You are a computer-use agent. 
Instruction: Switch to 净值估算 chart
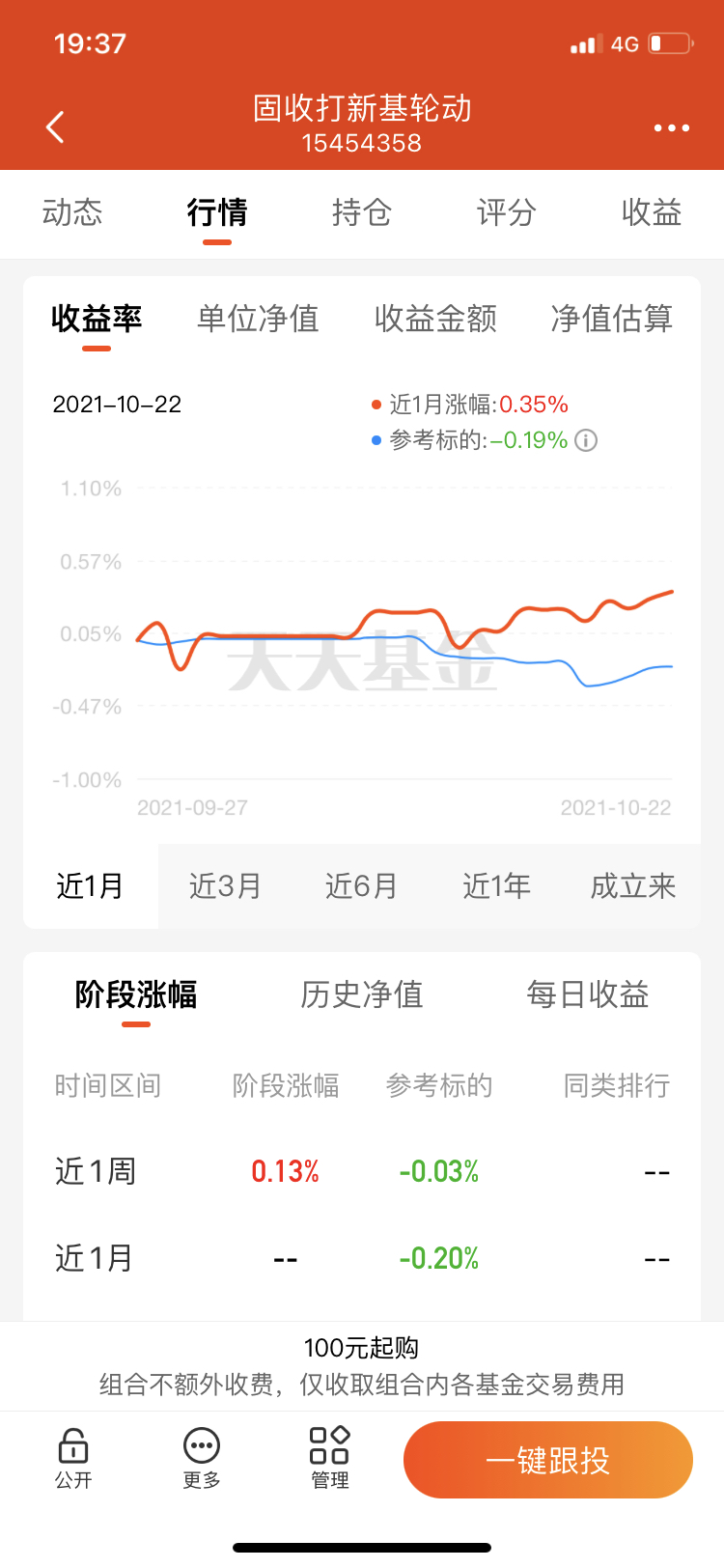611,319
